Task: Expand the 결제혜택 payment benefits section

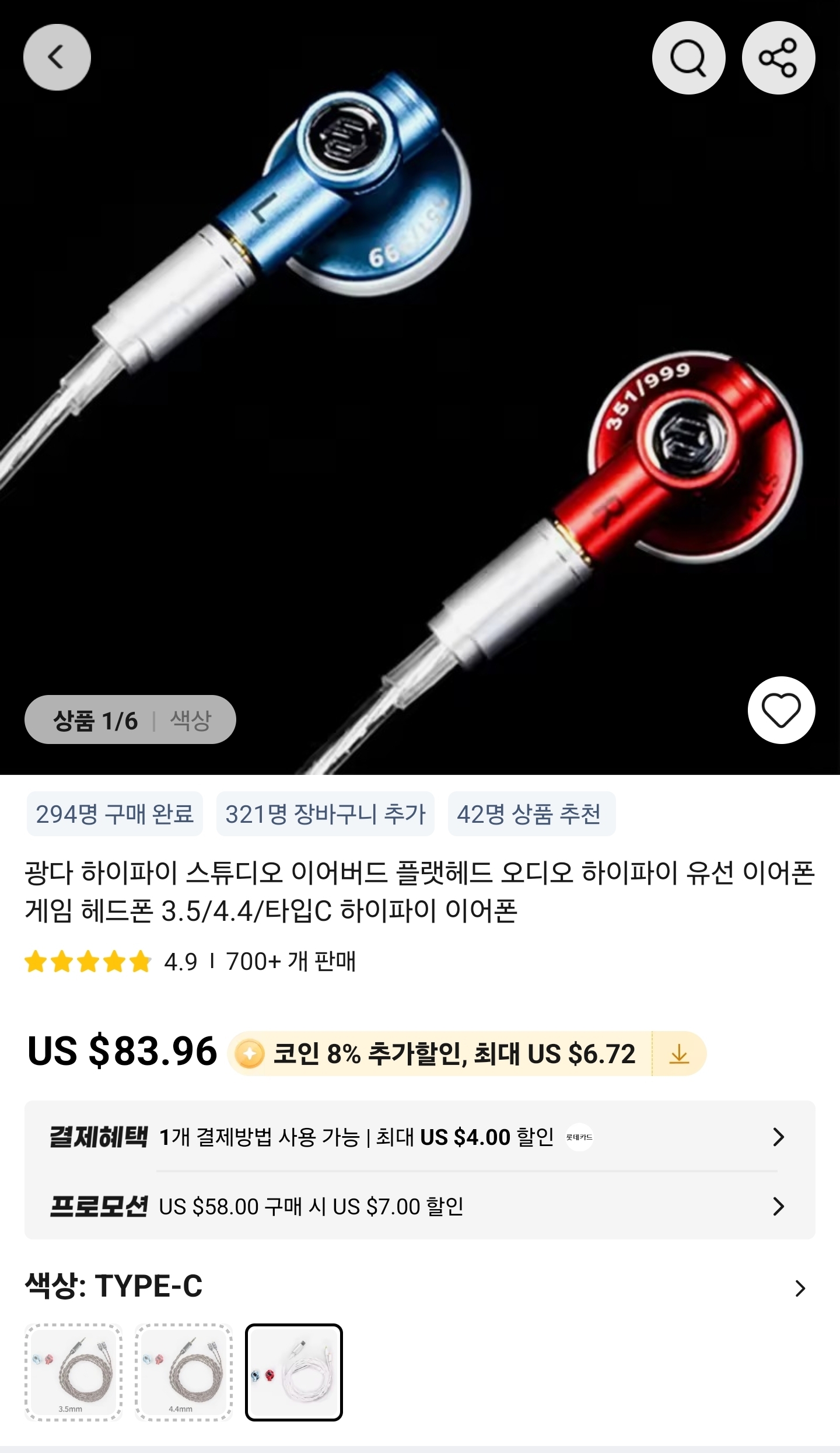Action: [777, 1137]
